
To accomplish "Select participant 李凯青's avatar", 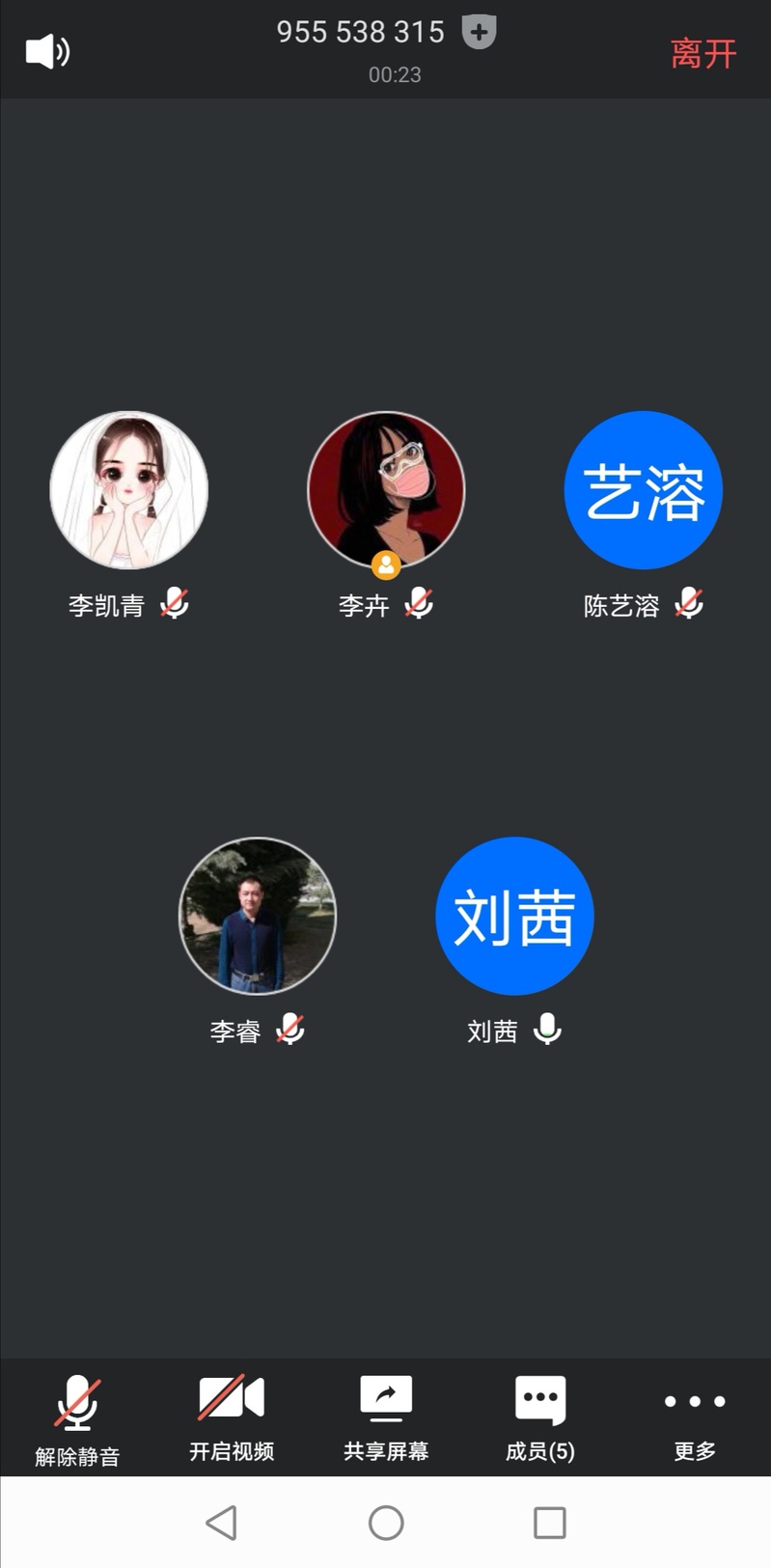I will 128,490.
